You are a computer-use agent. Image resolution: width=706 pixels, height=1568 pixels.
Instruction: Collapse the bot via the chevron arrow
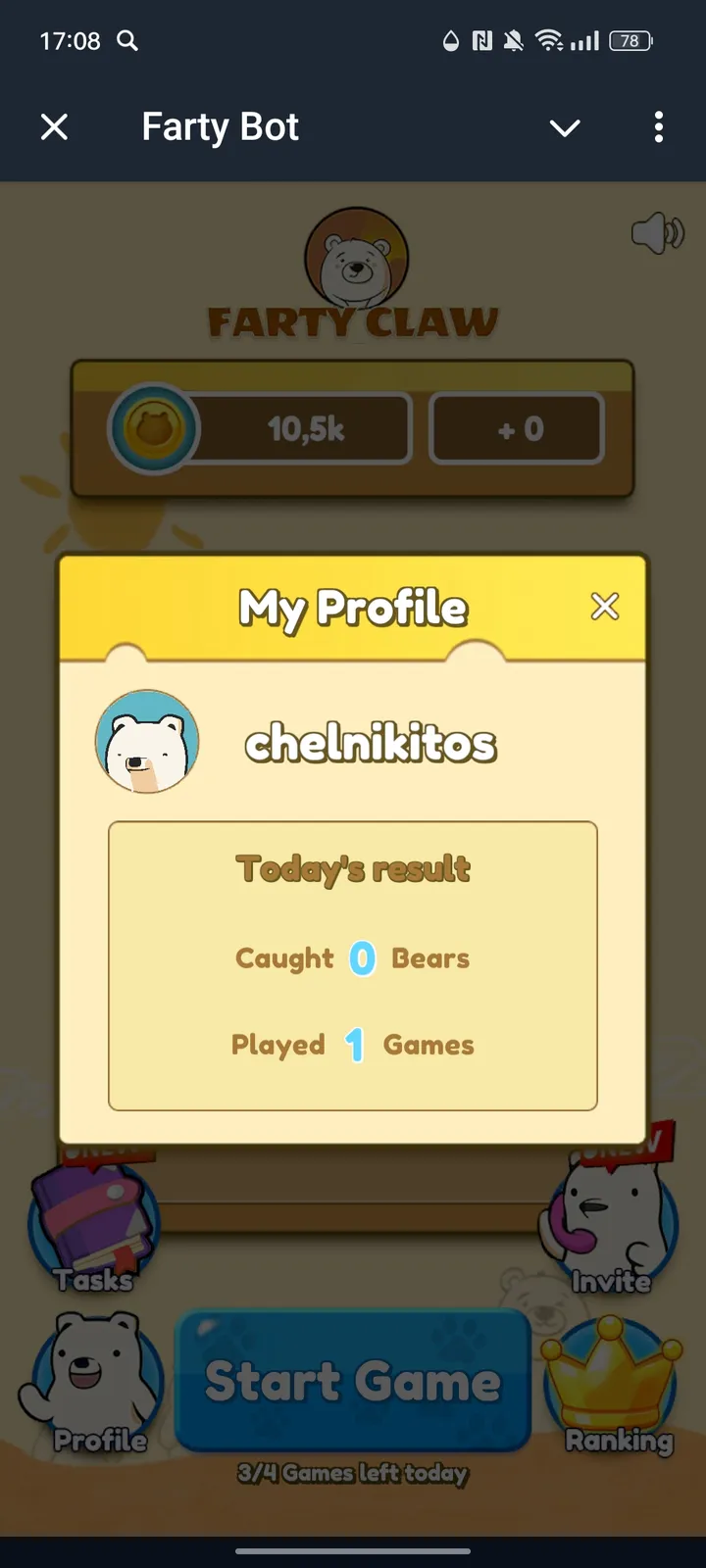565,127
